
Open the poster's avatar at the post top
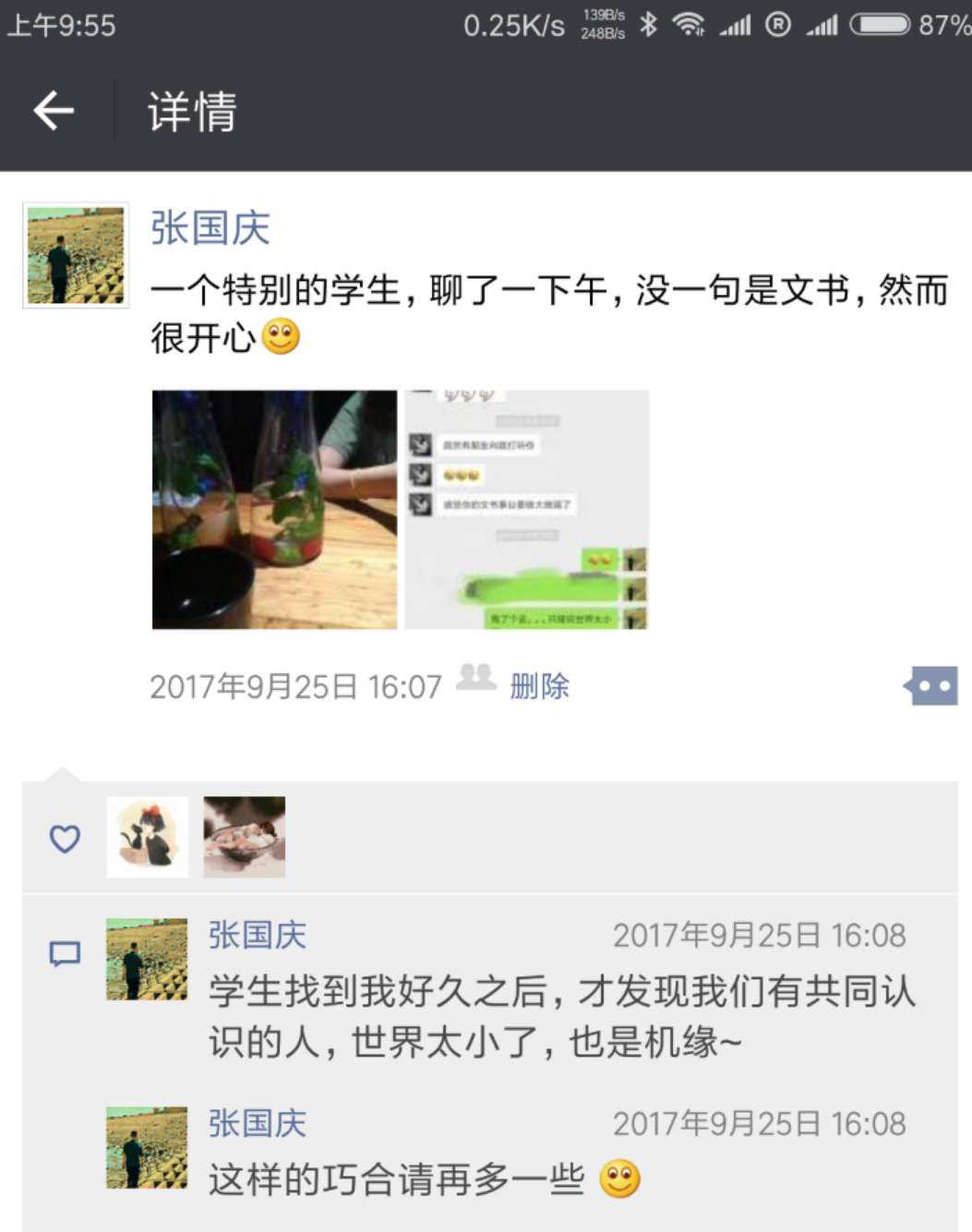[x=76, y=256]
